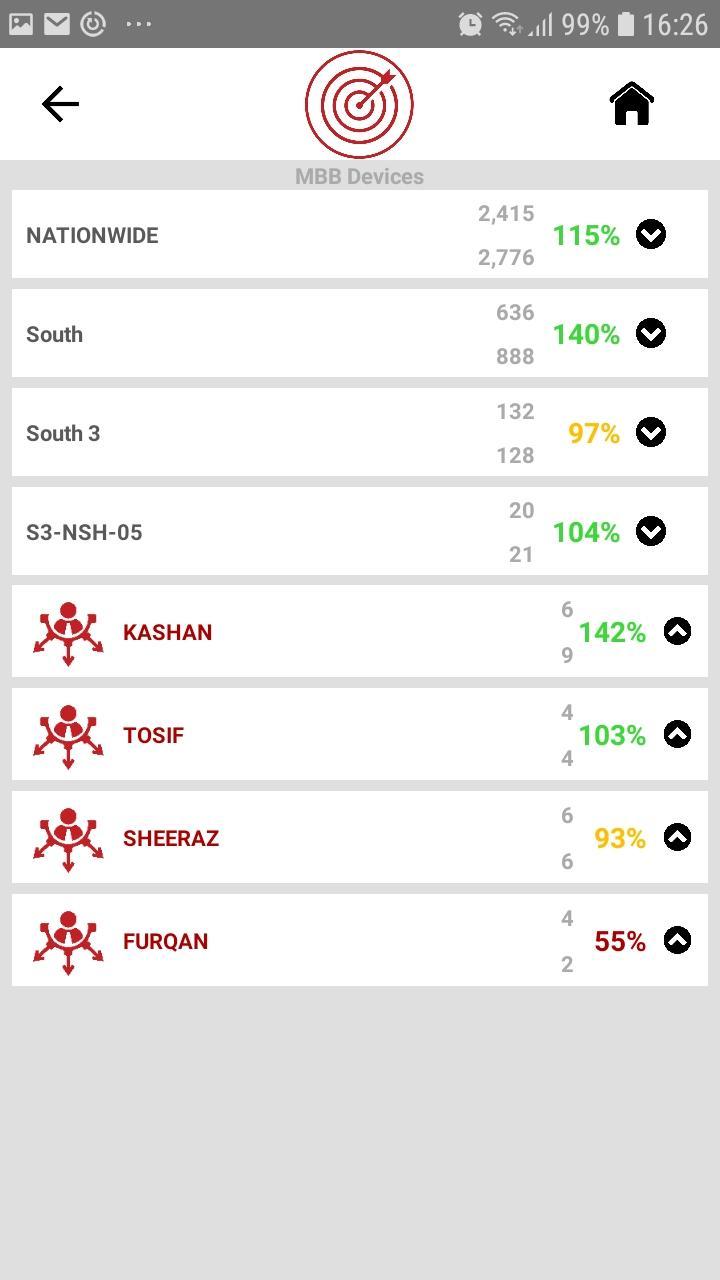Go back using the arrow icon
The height and width of the screenshot is (1280, 720).
tap(60, 104)
